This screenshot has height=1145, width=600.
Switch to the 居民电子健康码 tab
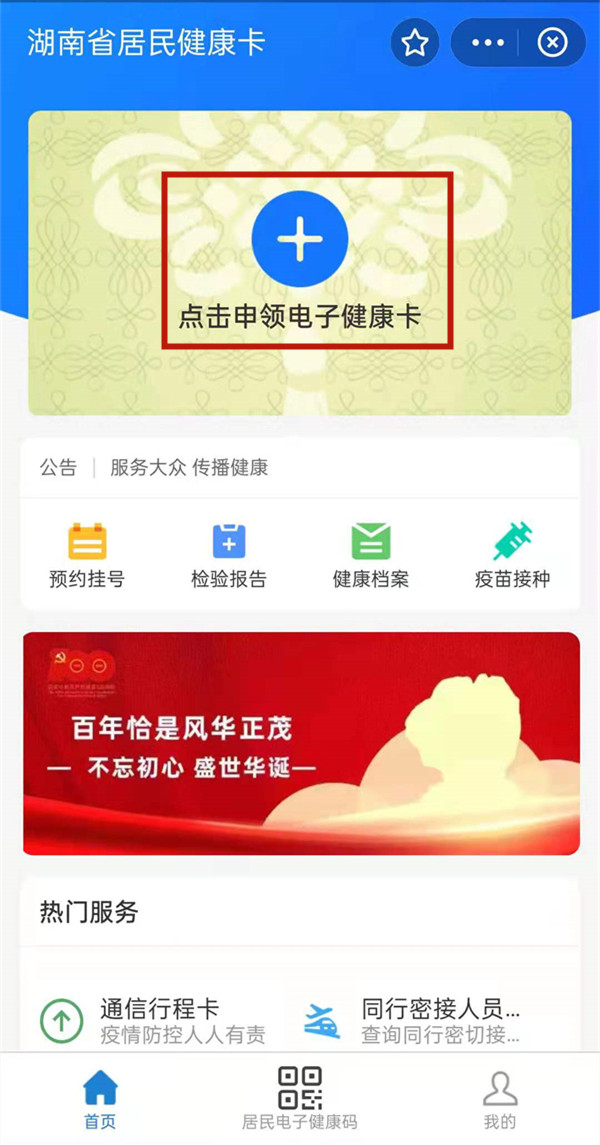tap(300, 1100)
